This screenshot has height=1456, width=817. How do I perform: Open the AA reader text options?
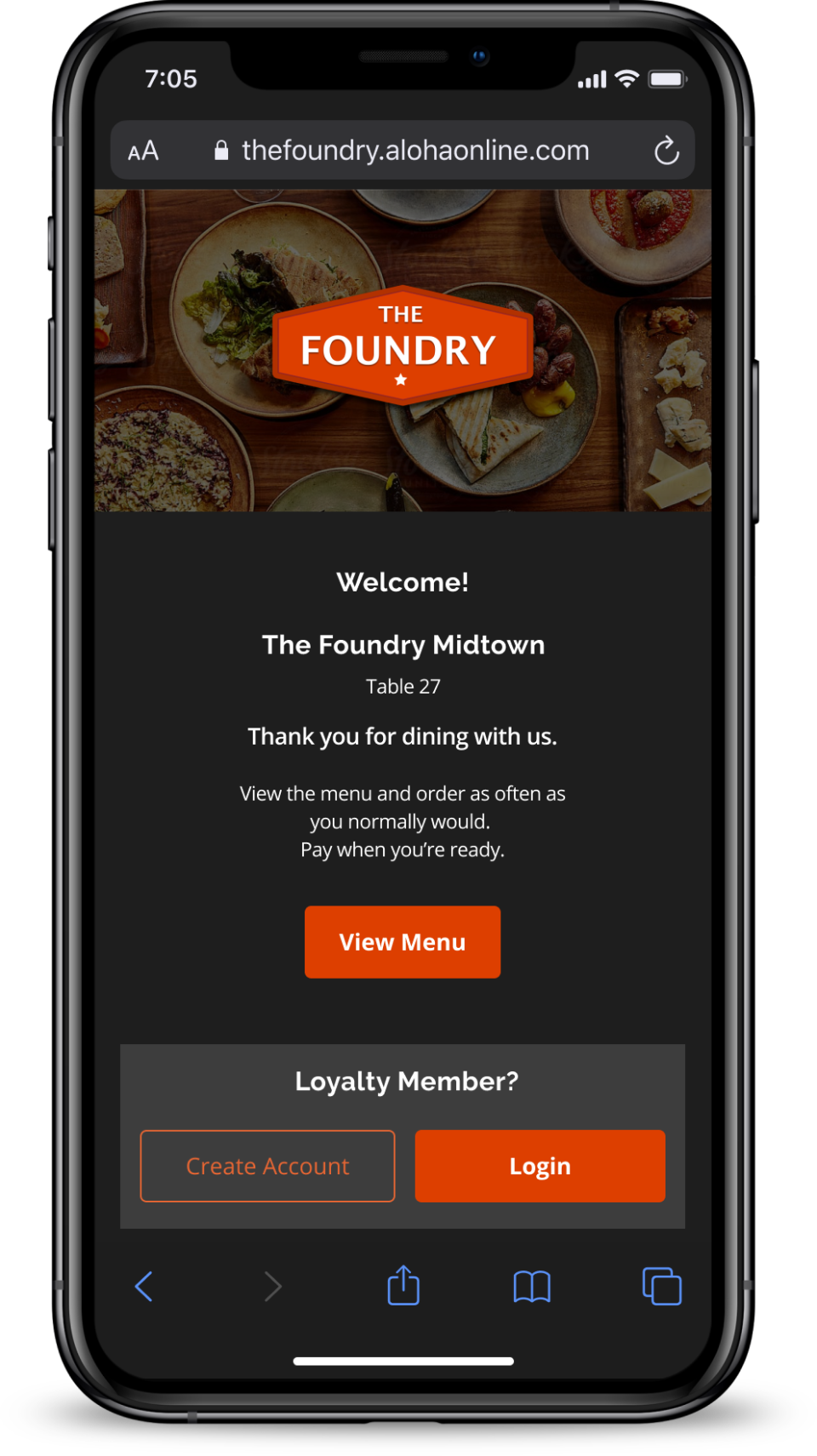click(x=143, y=151)
